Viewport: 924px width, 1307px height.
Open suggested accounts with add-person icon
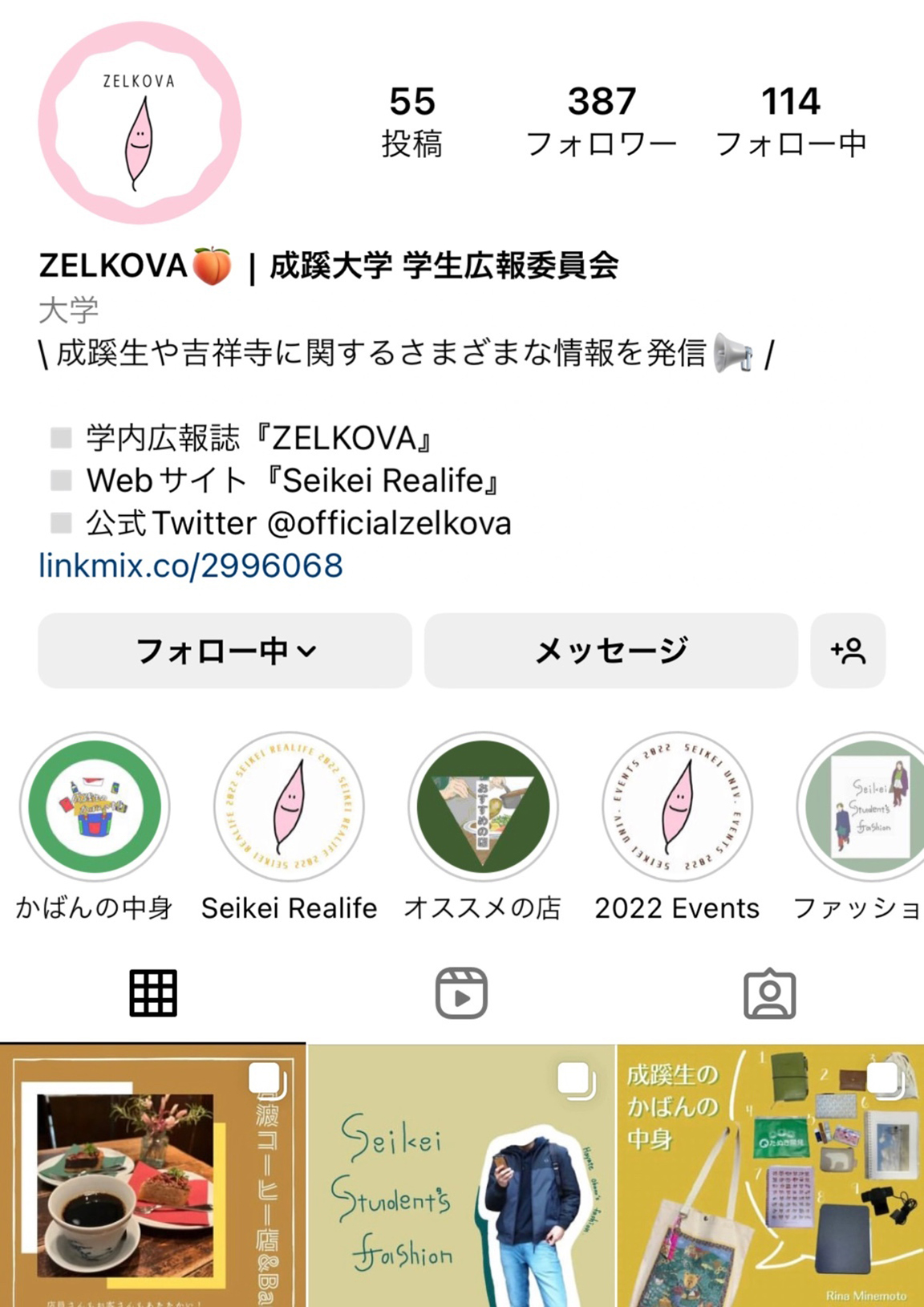[x=848, y=651]
